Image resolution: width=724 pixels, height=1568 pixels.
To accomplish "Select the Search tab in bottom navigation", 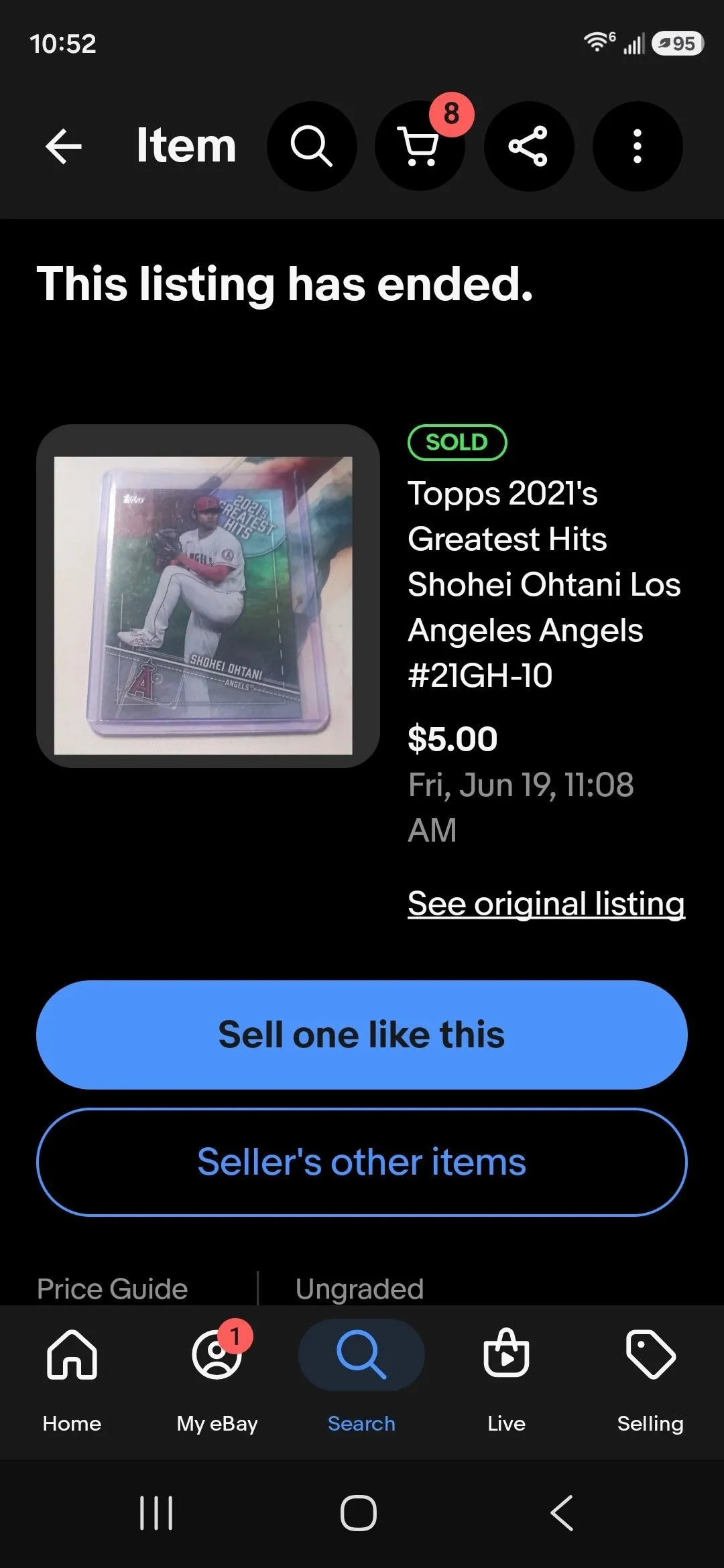I will (x=361, y=1382).
